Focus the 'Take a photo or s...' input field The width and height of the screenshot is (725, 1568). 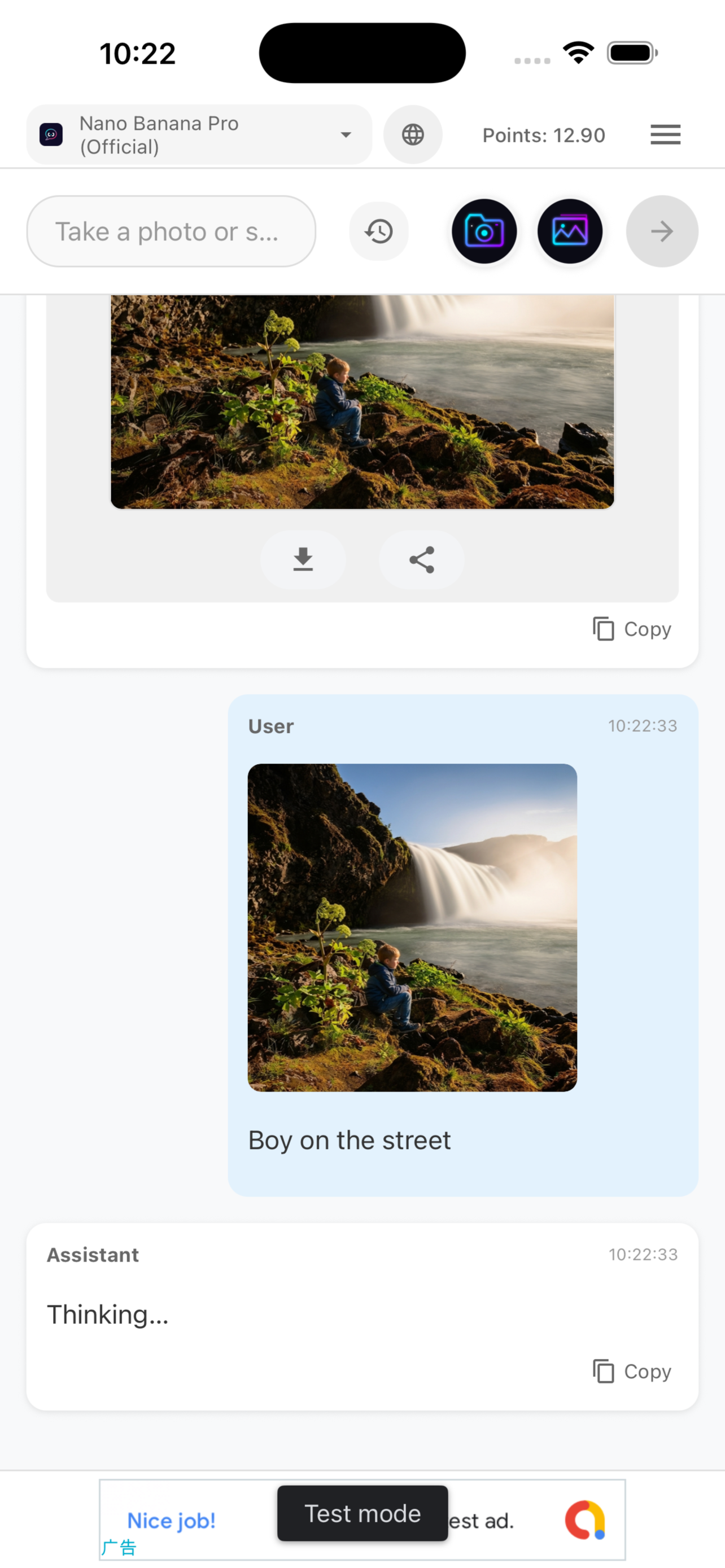171,231
